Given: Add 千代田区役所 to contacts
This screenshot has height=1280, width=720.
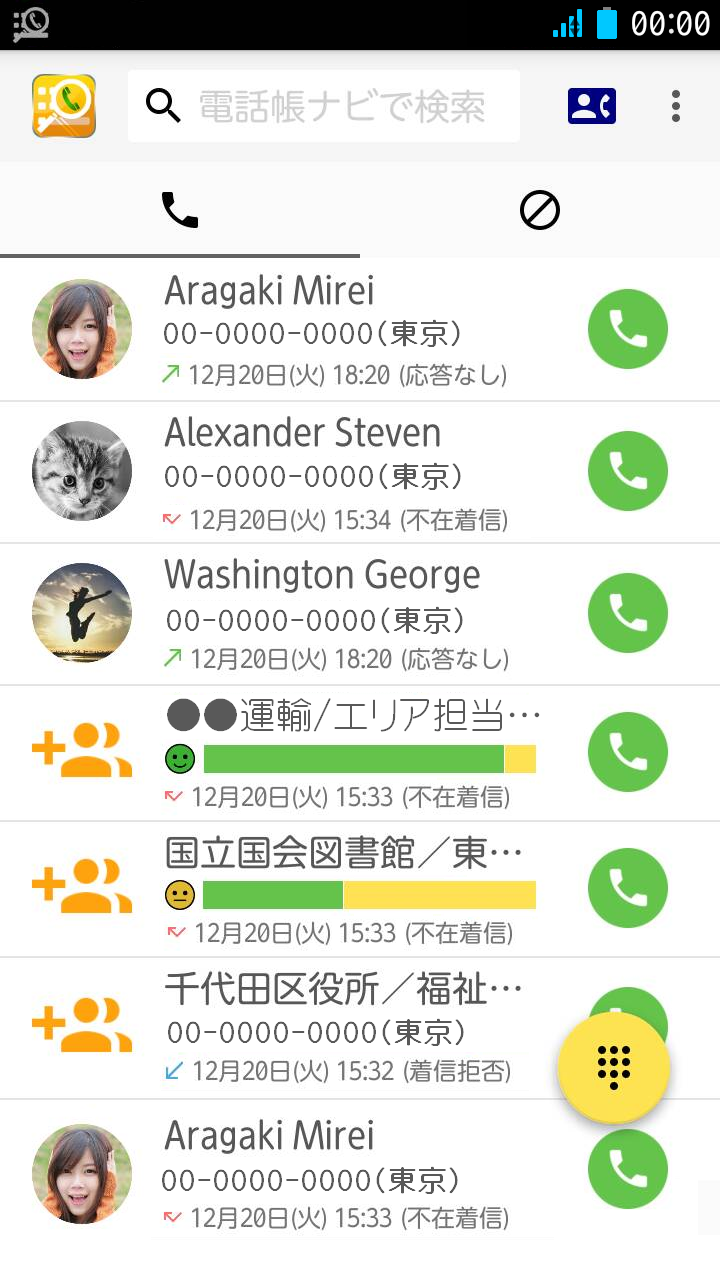Looking at the screenshot, I should point(82,1026).
